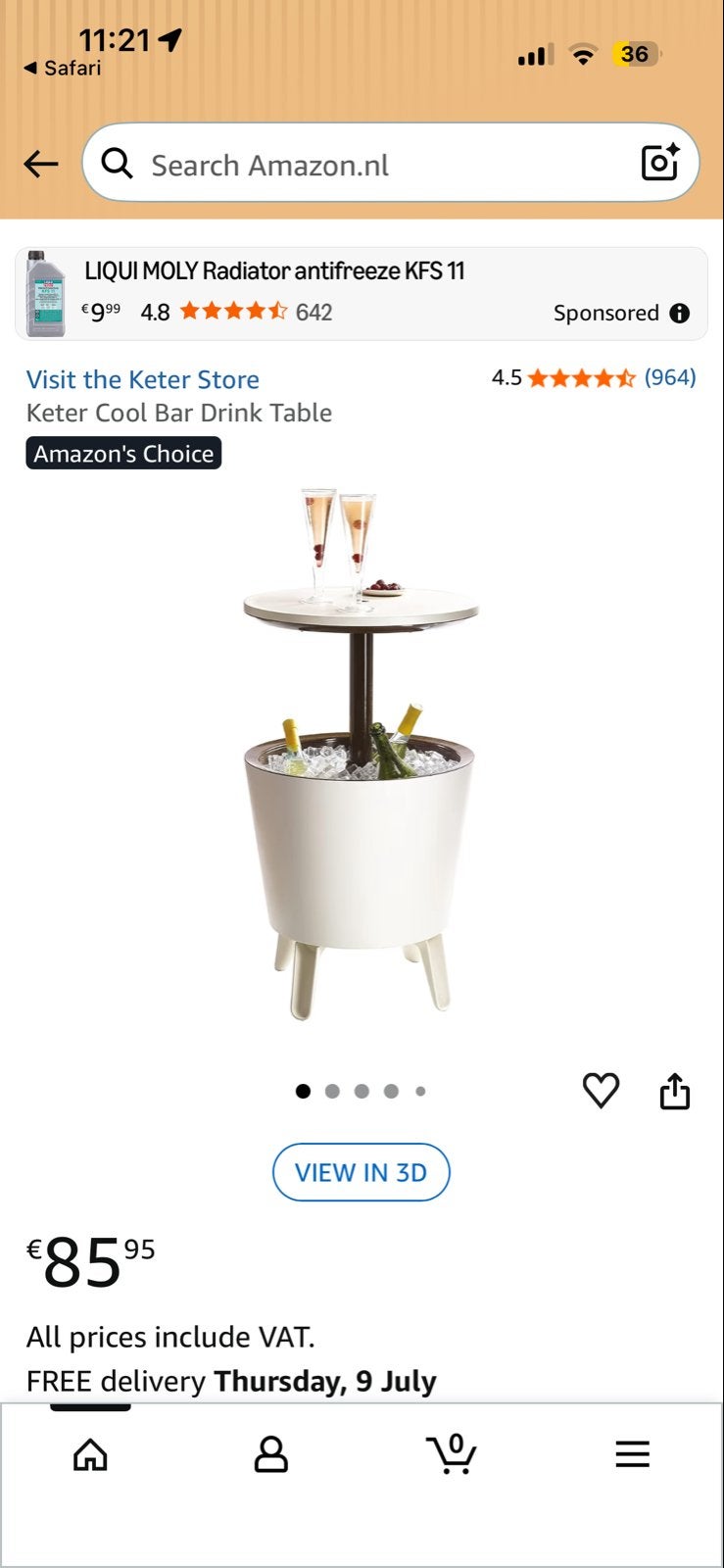
Task: Go to the Home tab
Action: tap(90, 1454)
